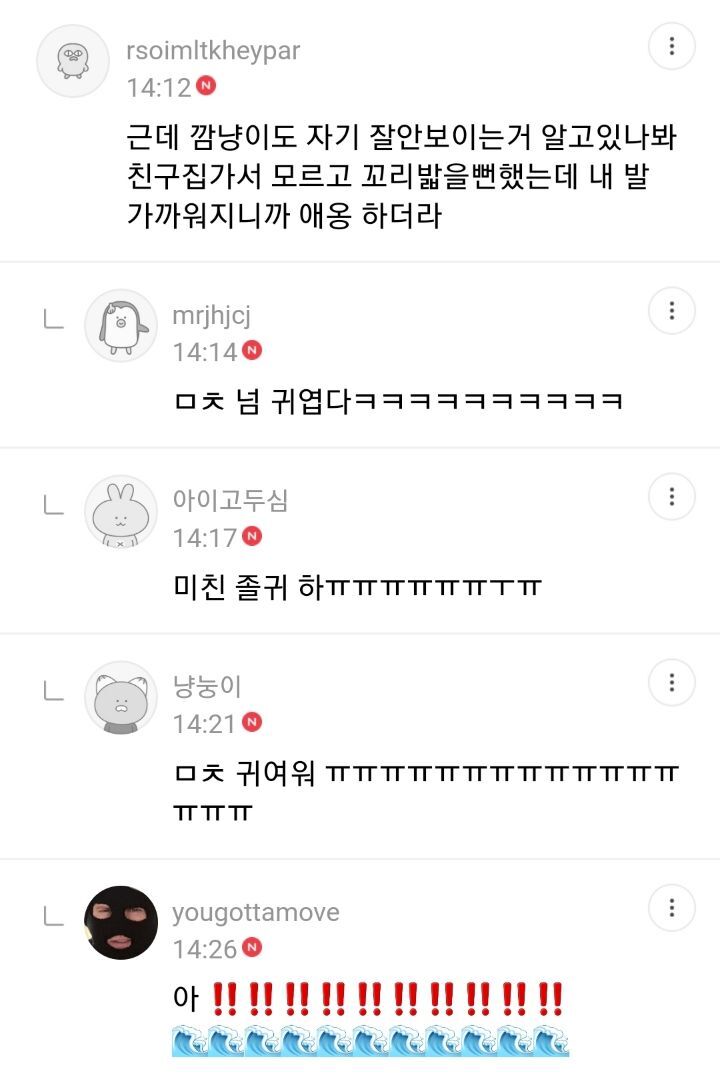720x1079 pixels.
Task: View yougottamove's profile photo
Action: click(120, 923)
